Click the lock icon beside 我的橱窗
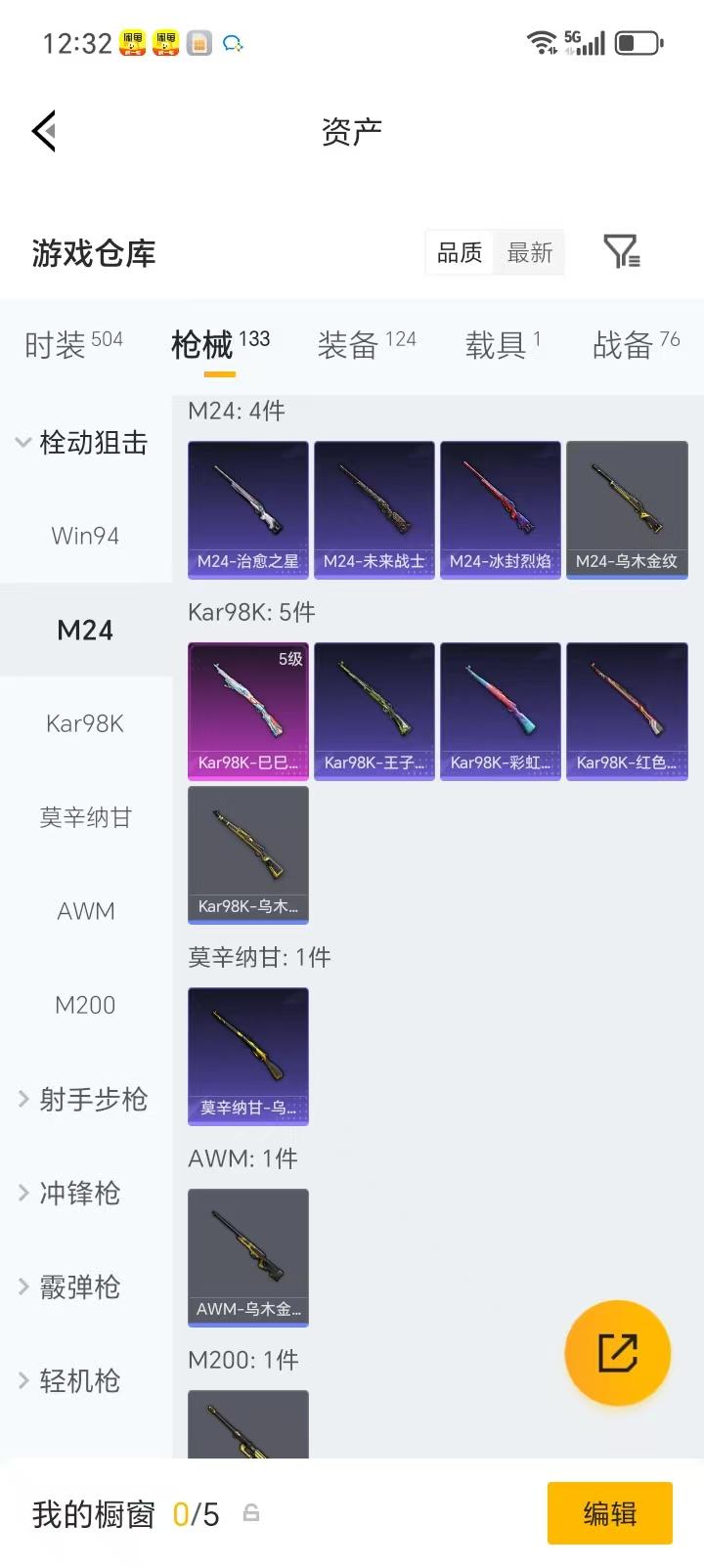 251,1512
